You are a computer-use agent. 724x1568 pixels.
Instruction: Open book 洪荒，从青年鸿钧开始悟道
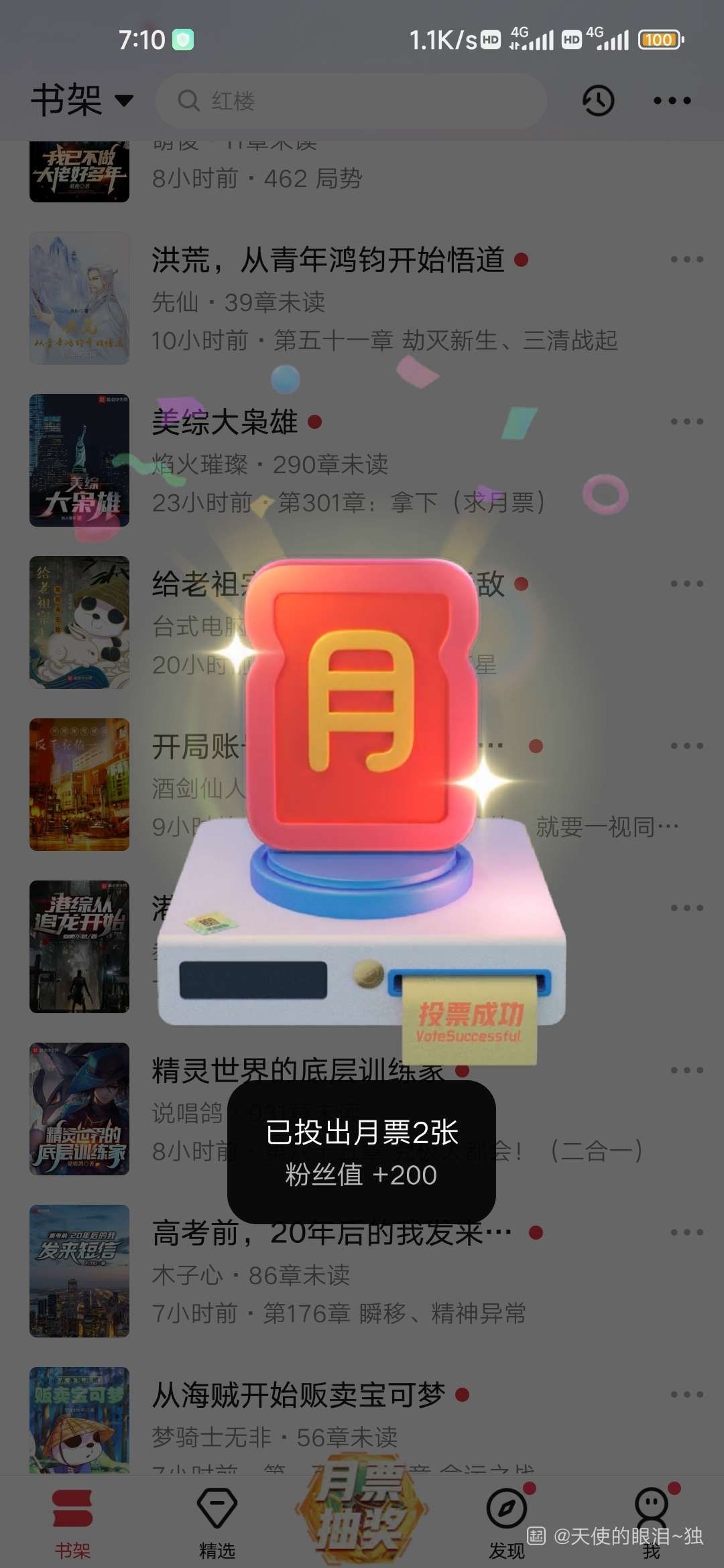328,260
